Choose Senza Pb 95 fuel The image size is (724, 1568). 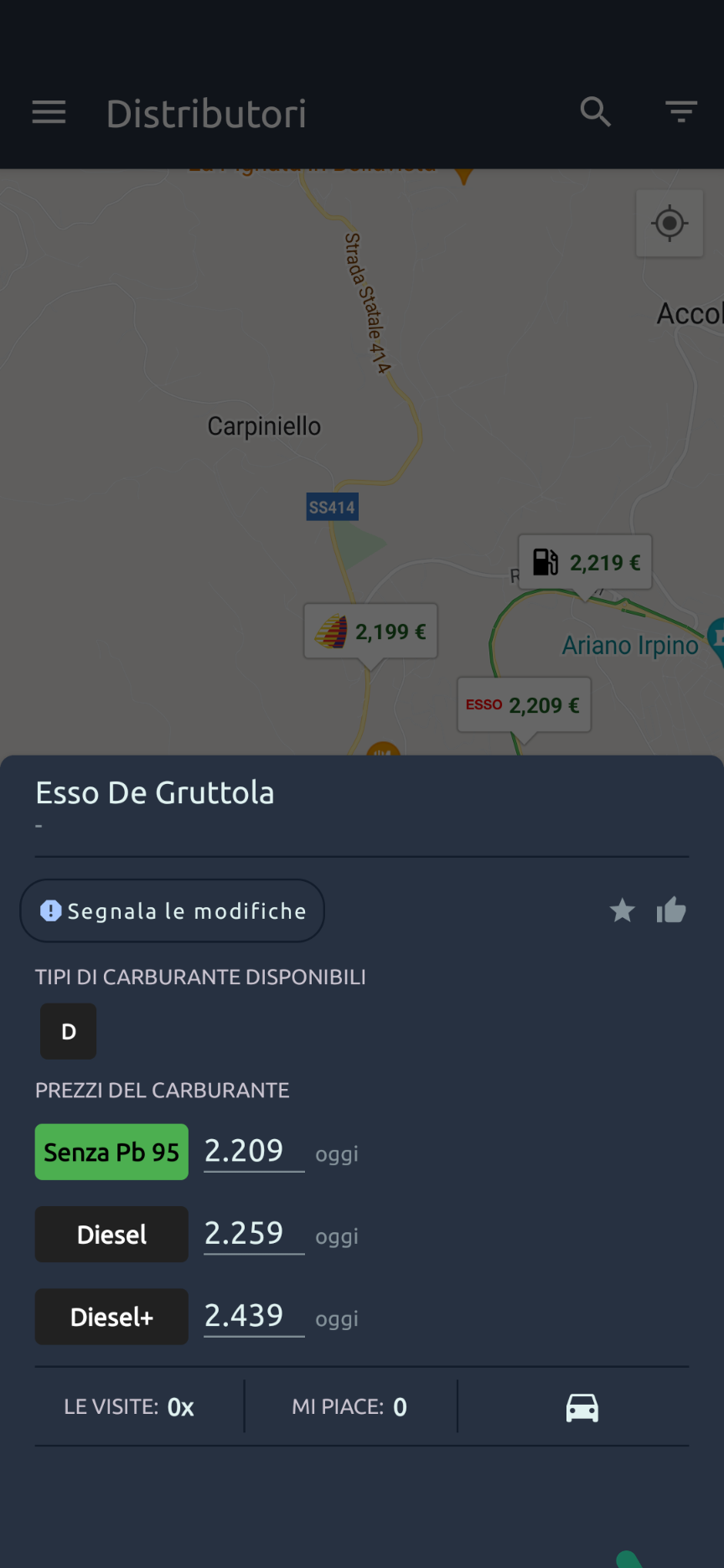coord(111,1152)
